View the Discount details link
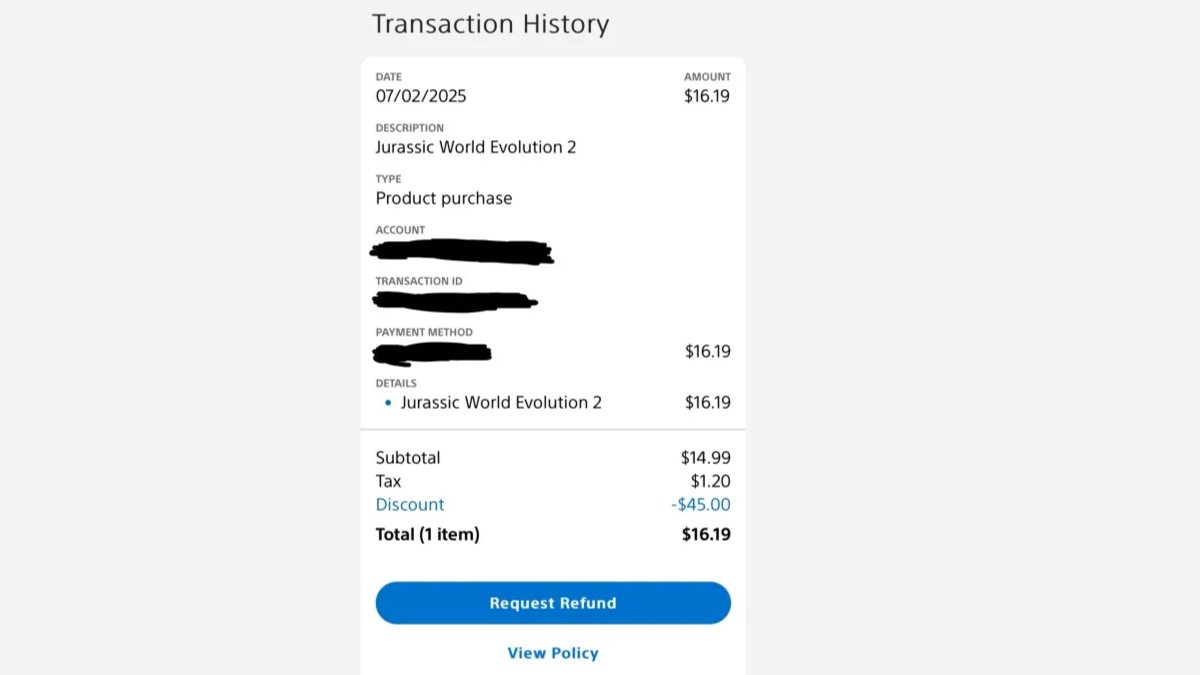1200x675 pixels. [410, 505]
